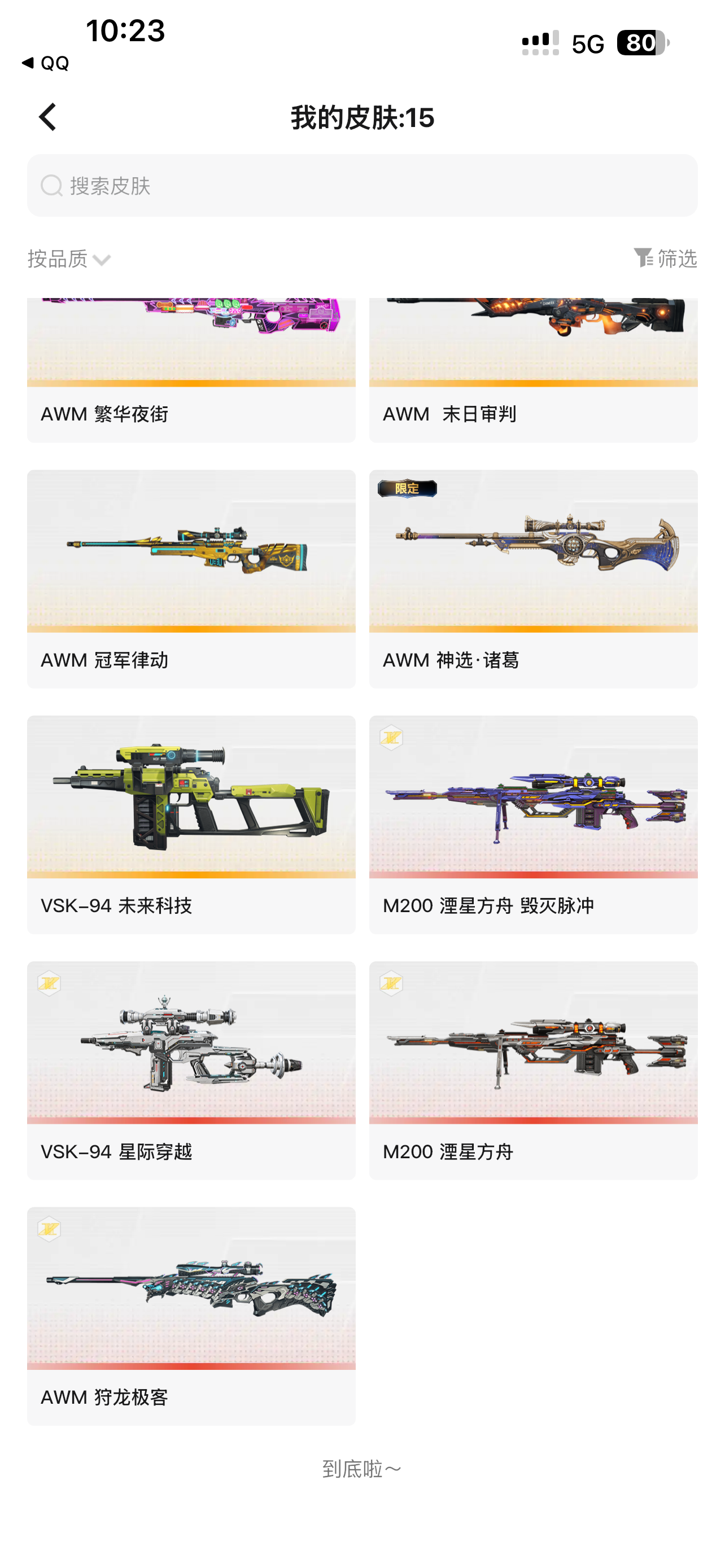
Task: View the AWM 狩龙极客 skin
Action: 191,1317
